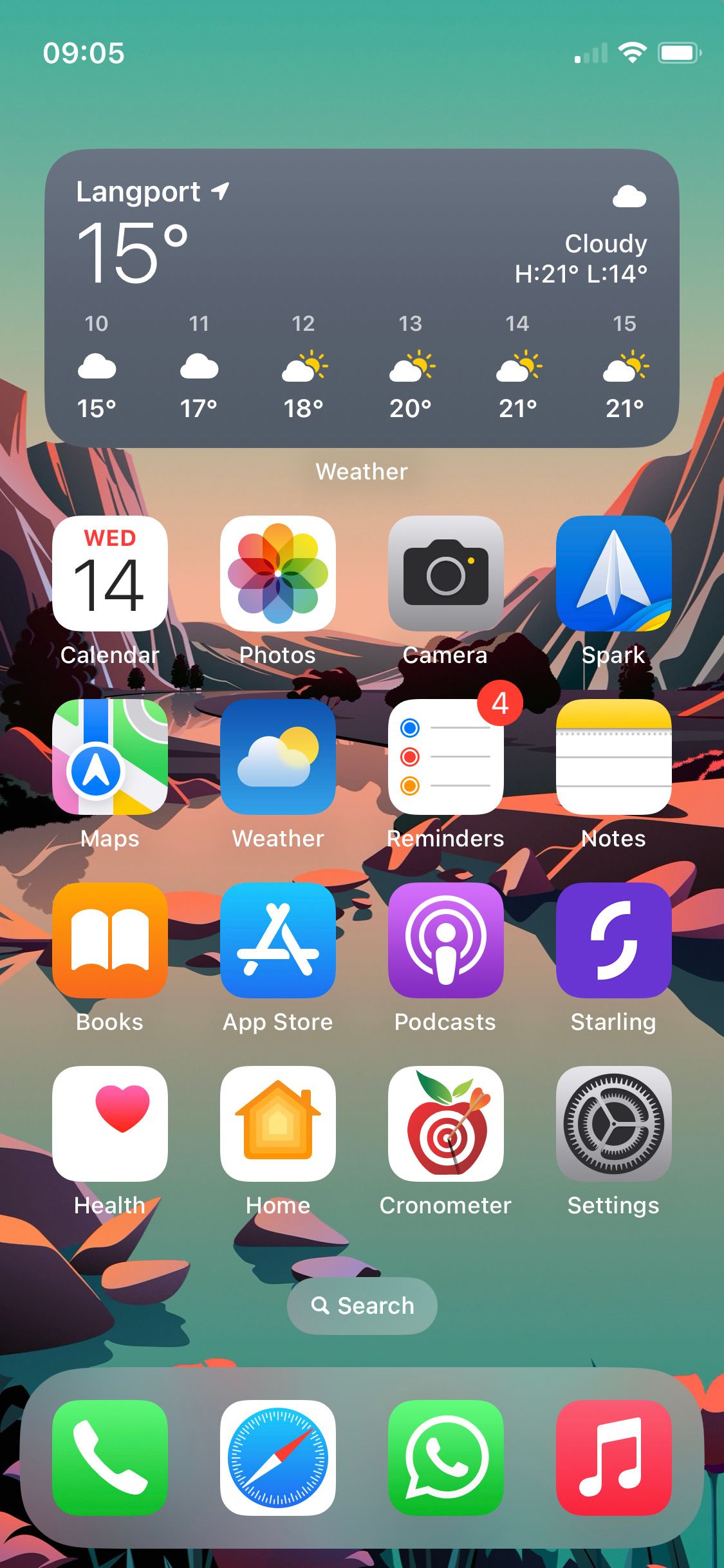Open the Books app
The height and width of the screenshot is (1568, 724).
[x=109, y=940]
